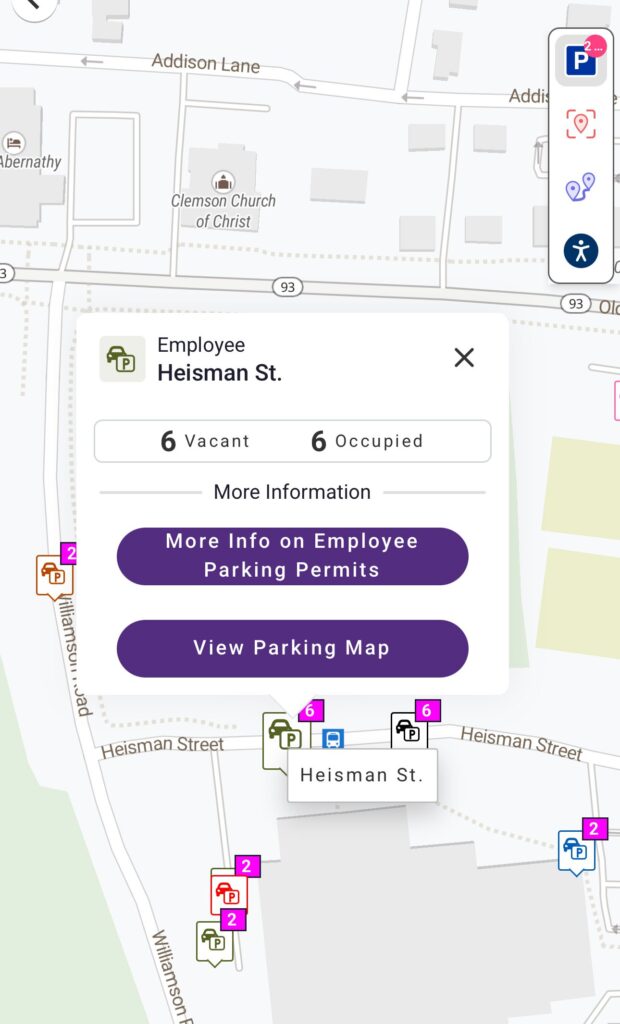This screenshot has width=620, height=1024.
Task: Open the parking layers button
Action: [x=580, y=60]
